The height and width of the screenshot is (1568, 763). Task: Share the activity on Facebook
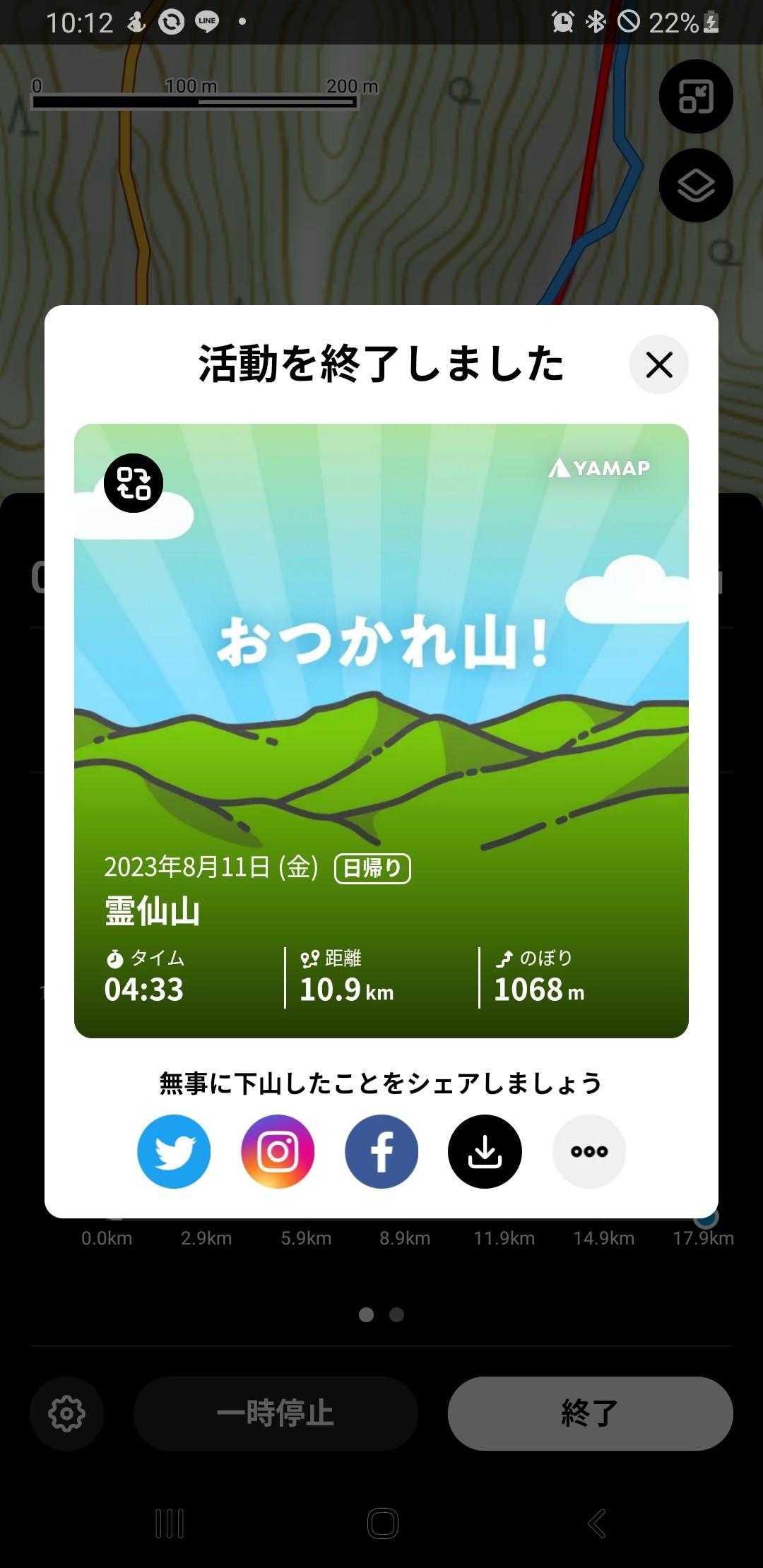[381, 1151]
